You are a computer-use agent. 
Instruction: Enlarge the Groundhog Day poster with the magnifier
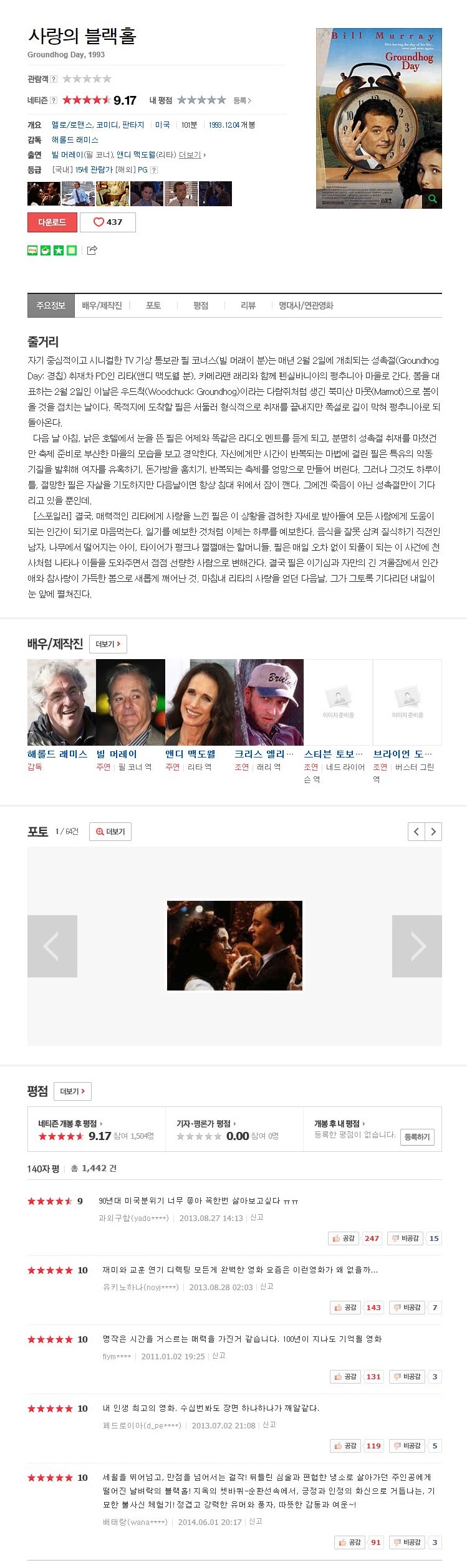(431, 199)
